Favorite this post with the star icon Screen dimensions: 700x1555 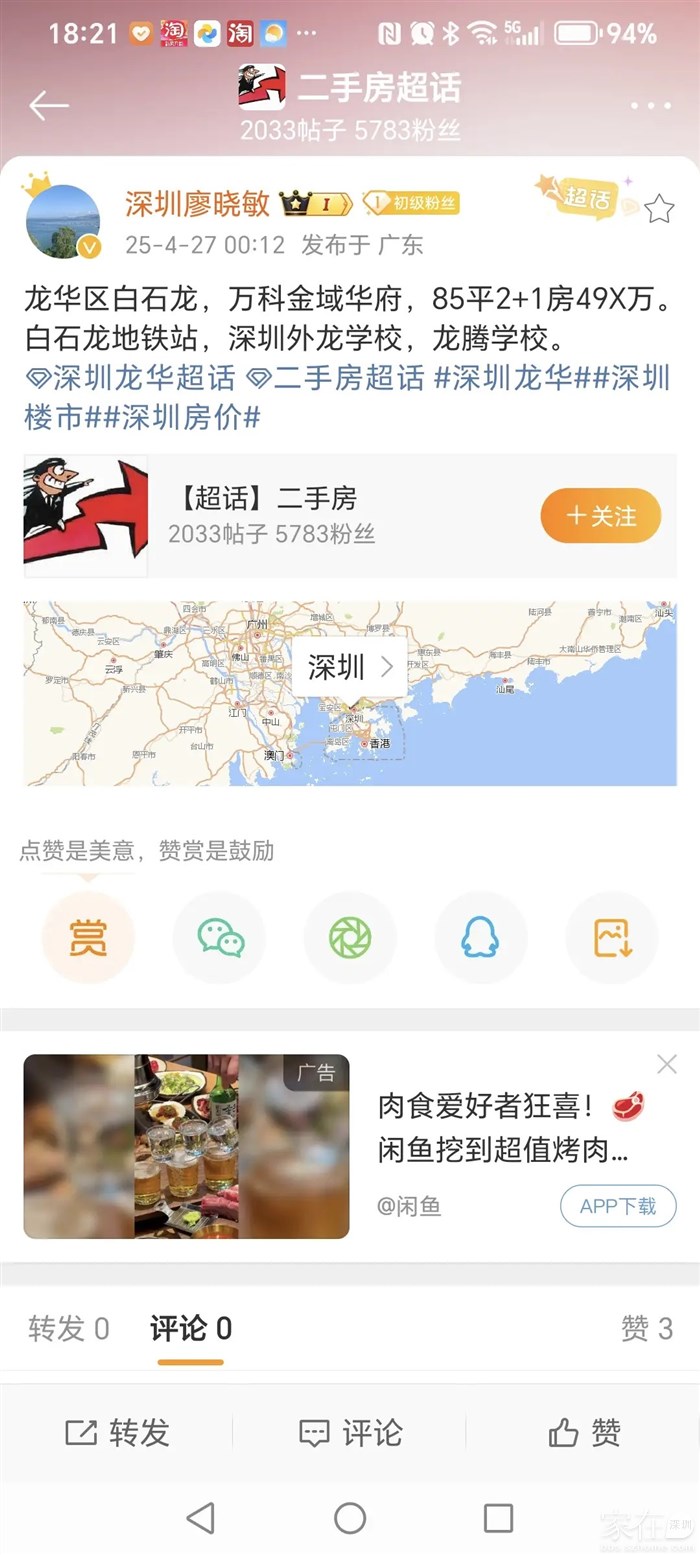pyautogui.click(x=659, y=209)
